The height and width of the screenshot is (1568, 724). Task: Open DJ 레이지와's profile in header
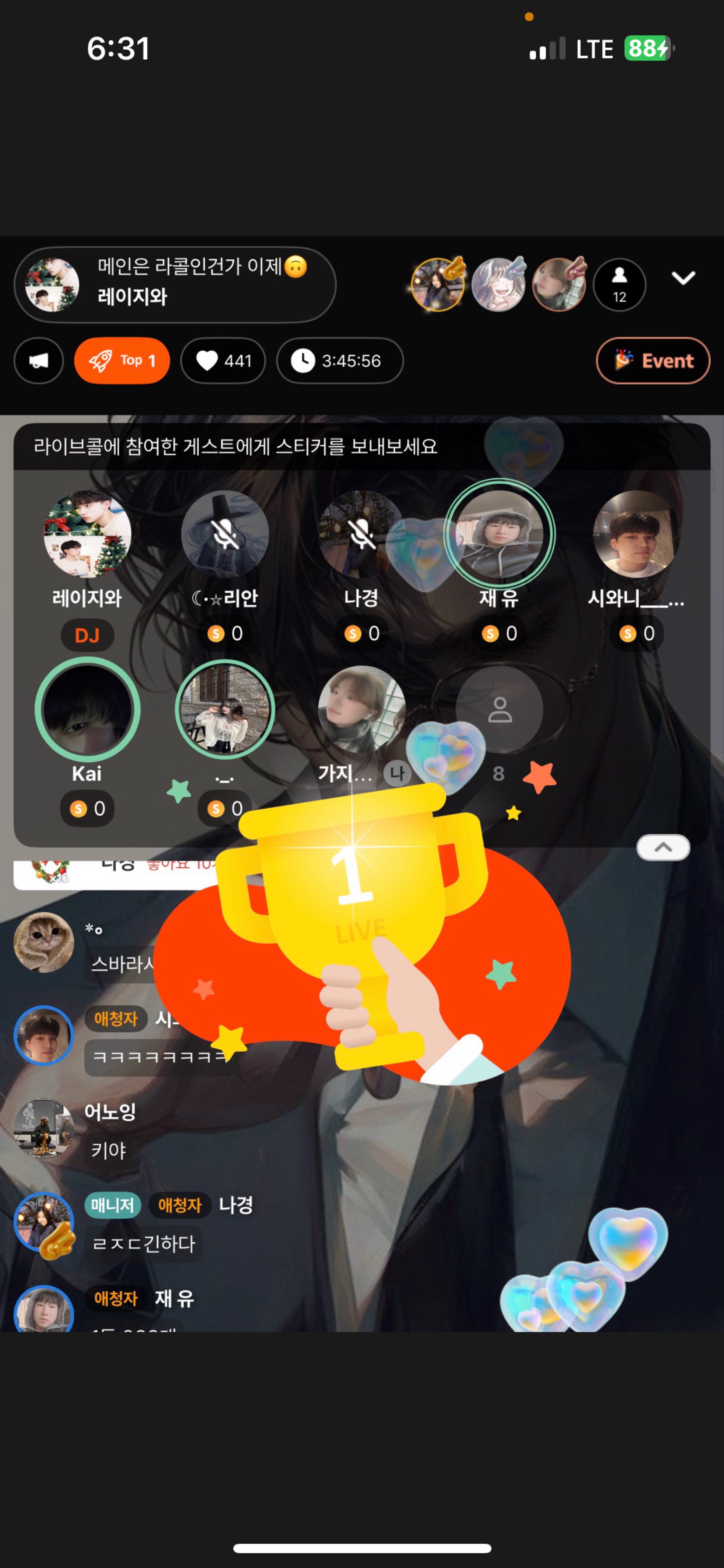tap(52, 284)
